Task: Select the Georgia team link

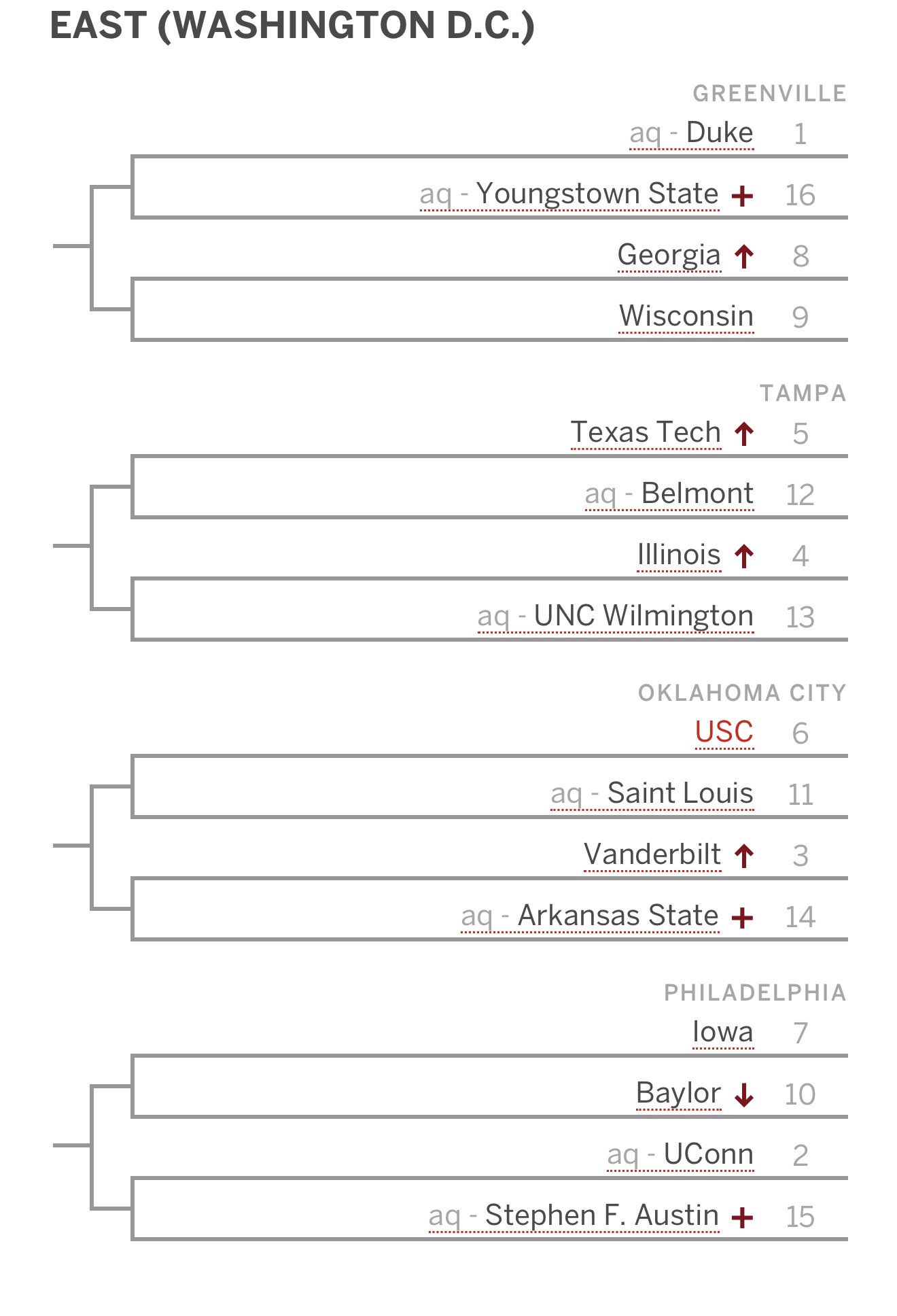Action: click(669, 256)
